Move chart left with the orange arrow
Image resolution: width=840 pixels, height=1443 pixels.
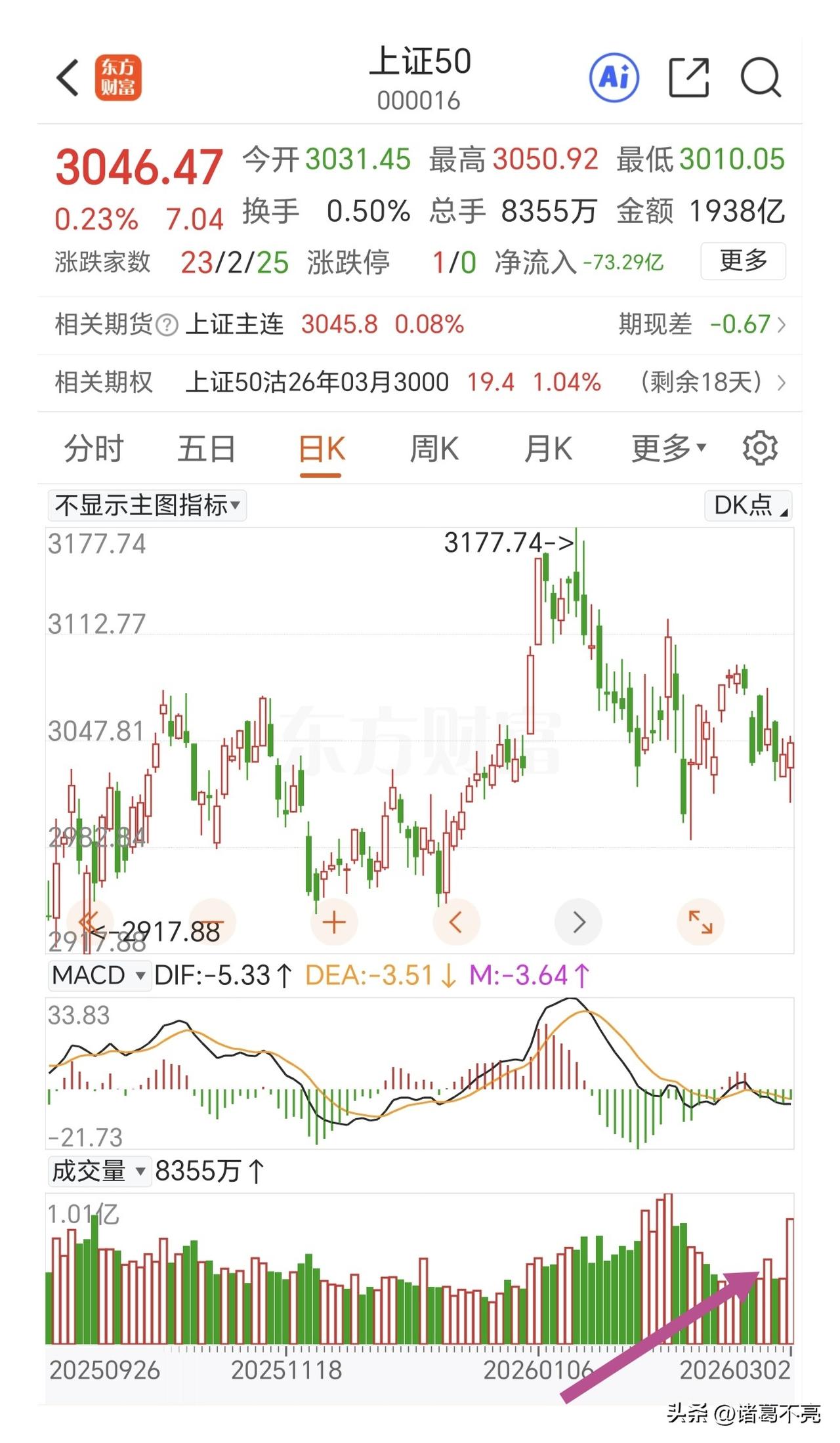(456, 922)
